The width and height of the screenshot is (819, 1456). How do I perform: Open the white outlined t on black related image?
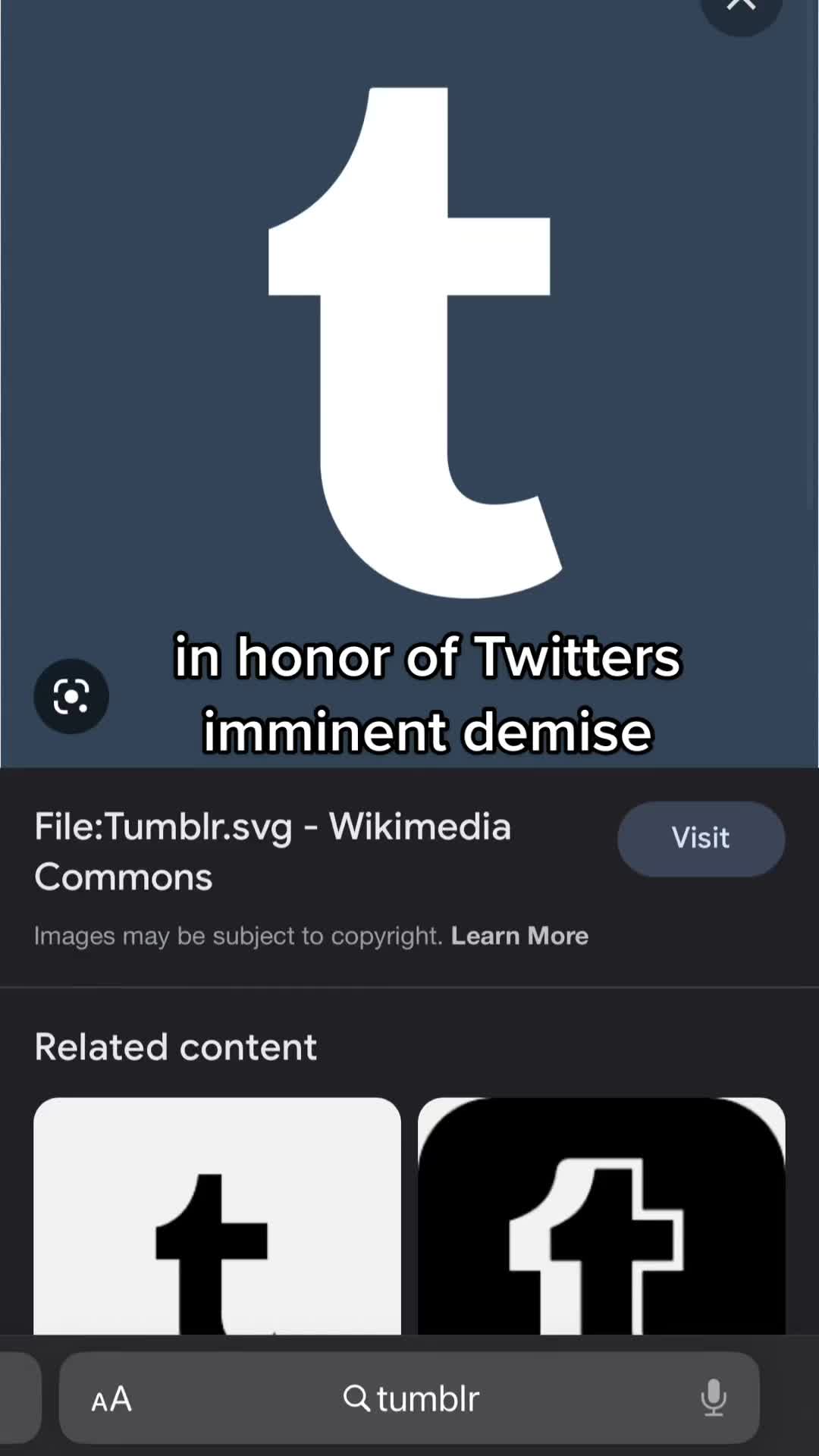click(601, 1216)
